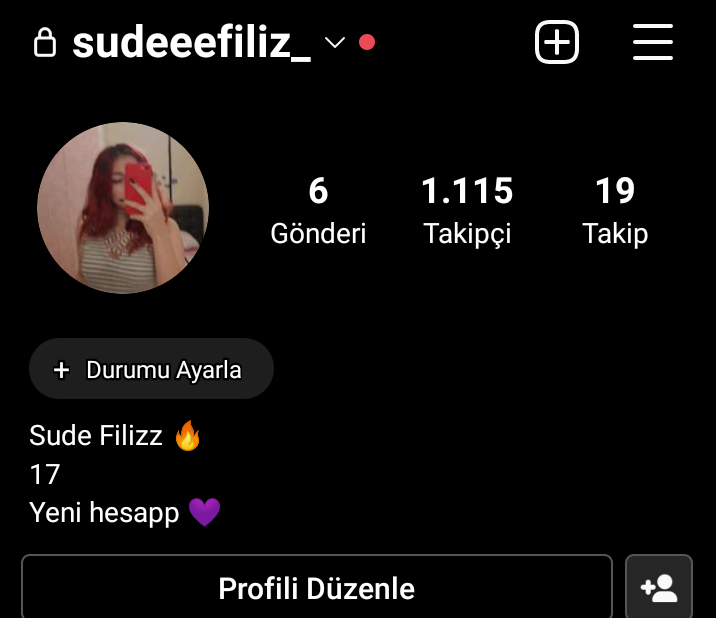Expand the sudeeefiliz_ account switcher
716x618 pixels.
334,43
